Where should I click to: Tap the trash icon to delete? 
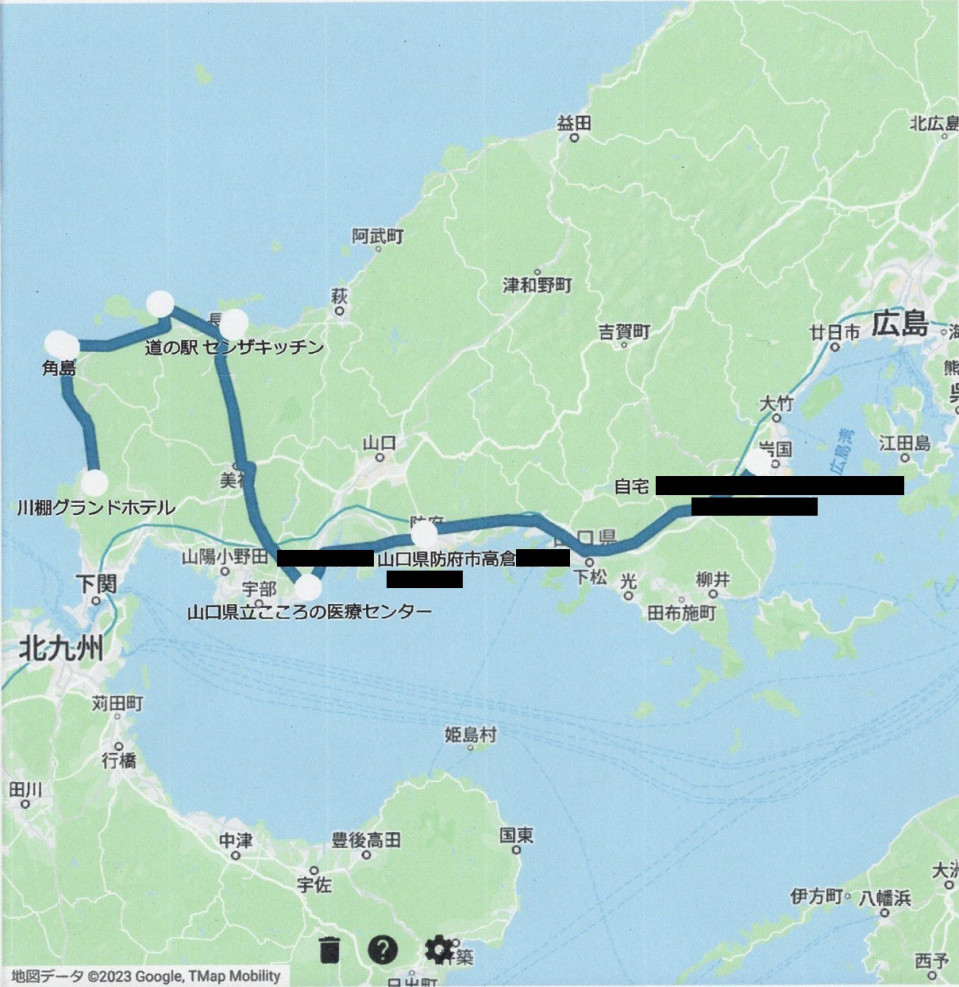pyautogui.click(x=330, y=949)
